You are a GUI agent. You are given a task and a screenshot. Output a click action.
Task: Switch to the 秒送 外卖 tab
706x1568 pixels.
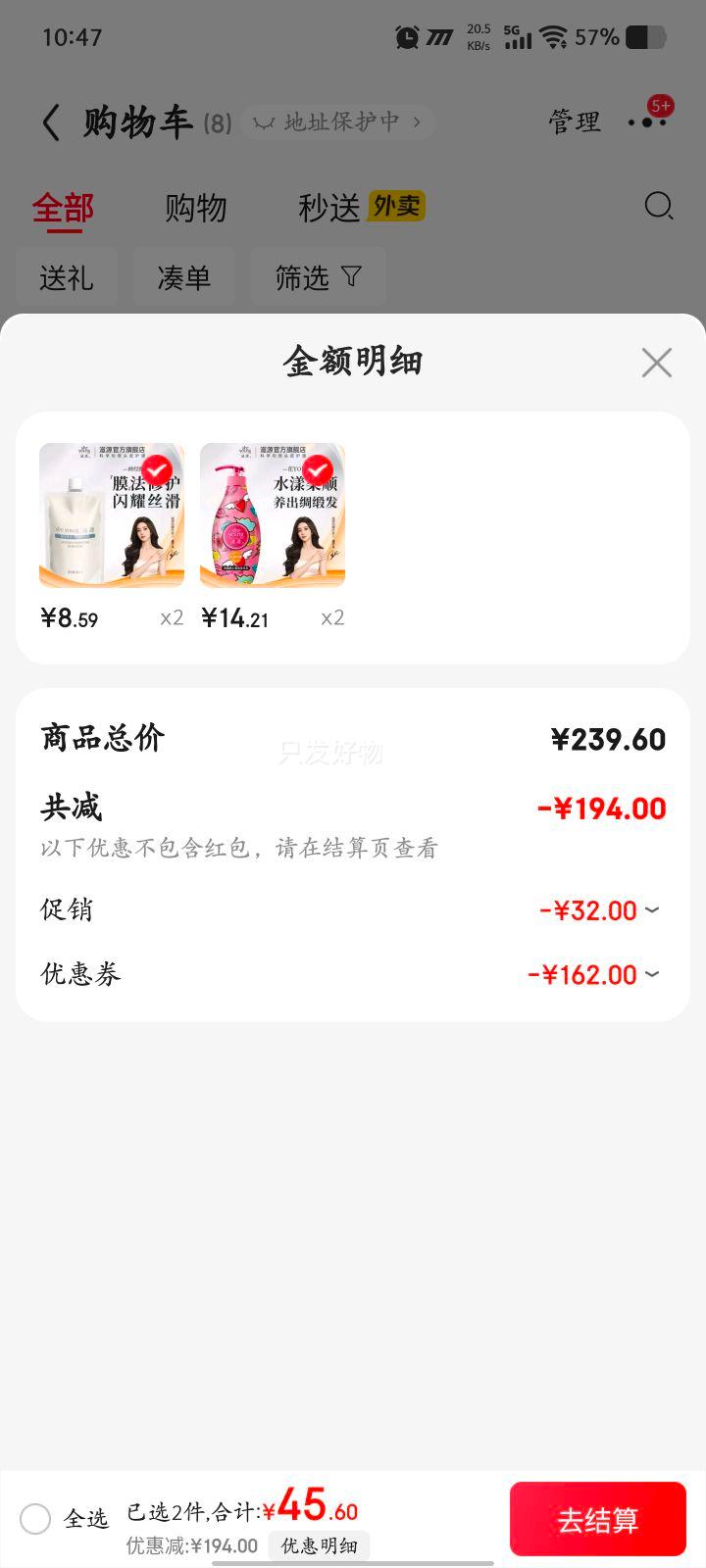coord(361,208)
